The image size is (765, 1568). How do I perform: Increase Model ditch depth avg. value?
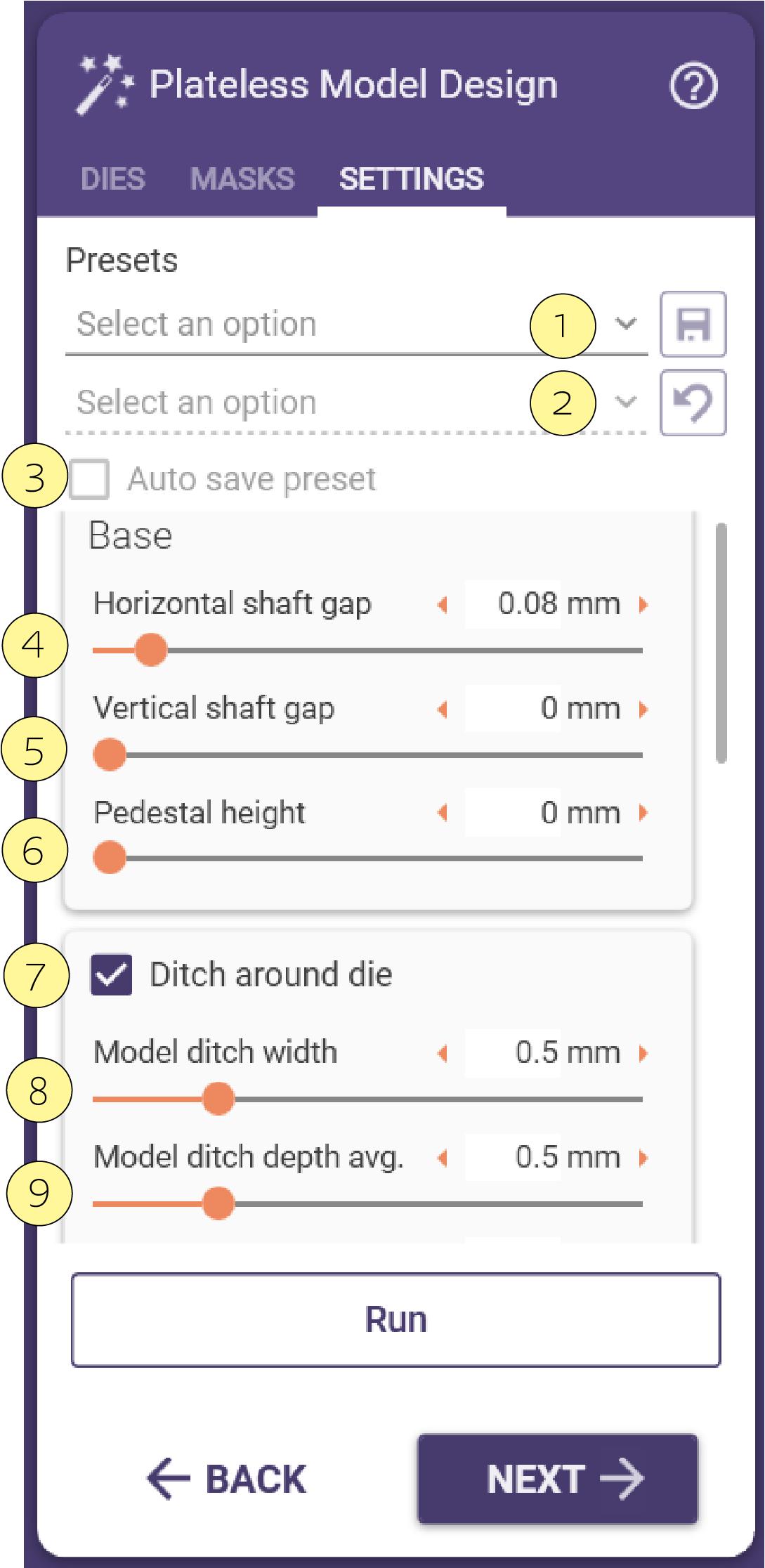coord(643,1157)
